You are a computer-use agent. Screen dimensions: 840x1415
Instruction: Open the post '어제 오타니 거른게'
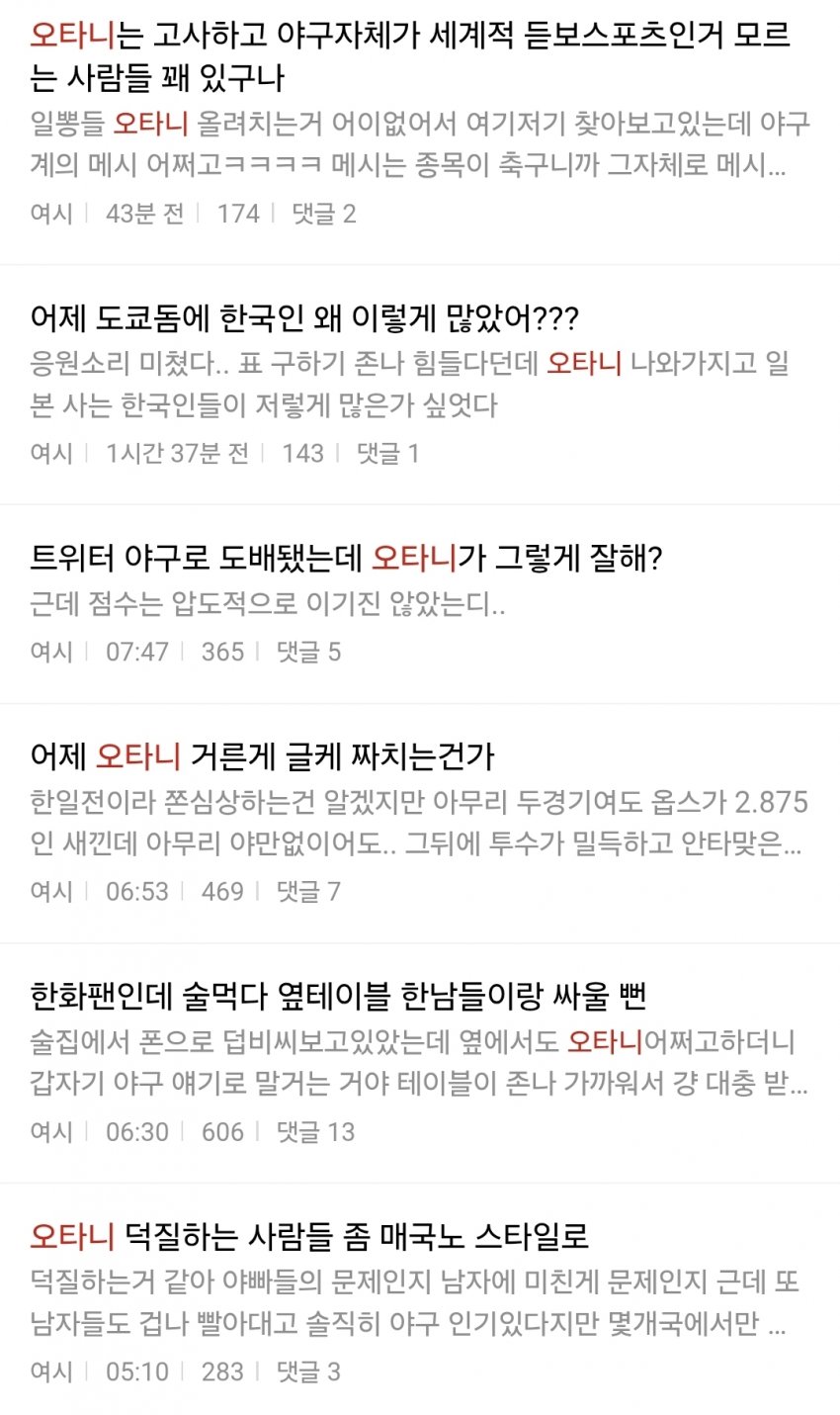pyautogui.click(x=262, y=757)
